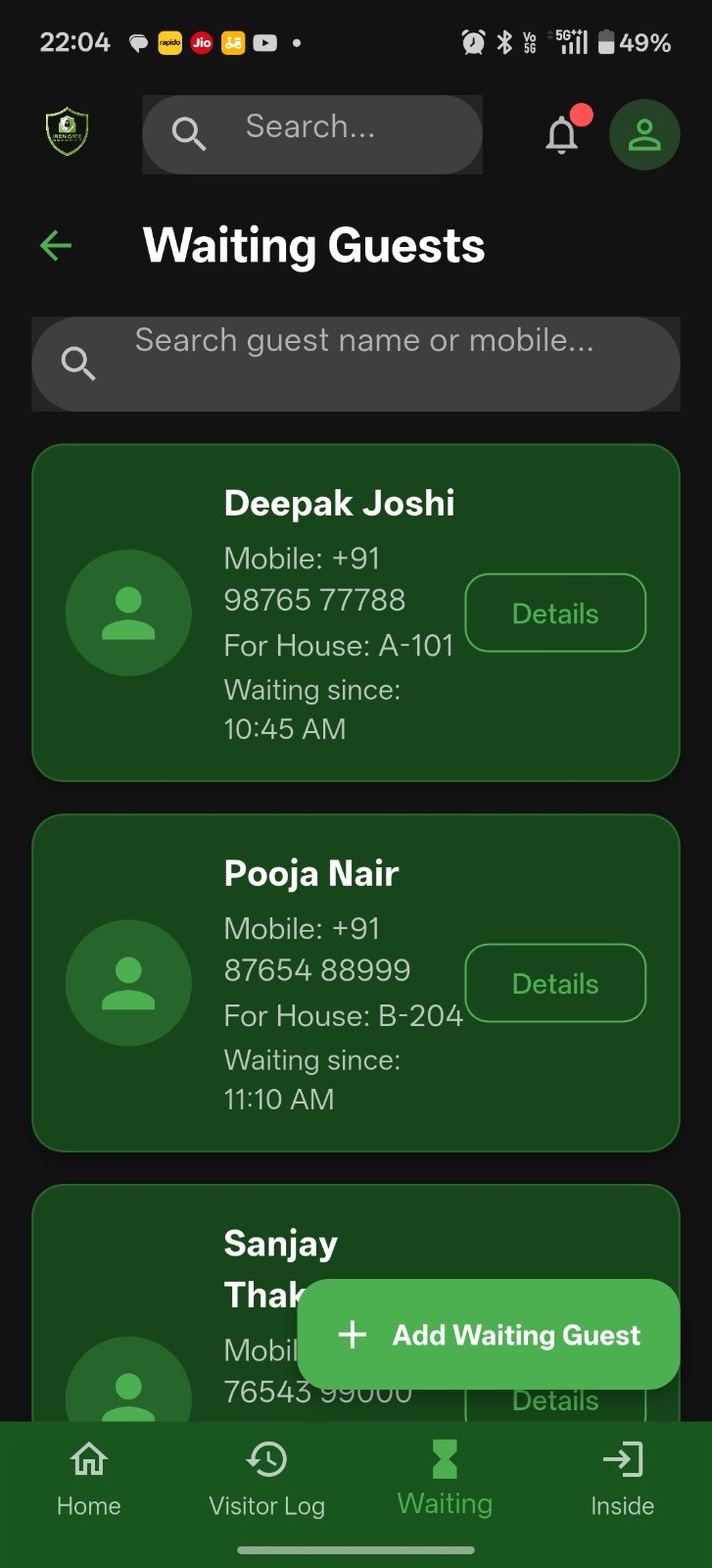Tap the guest name or mobile search box
This screenshot has width=712, height=1568.
362,364
